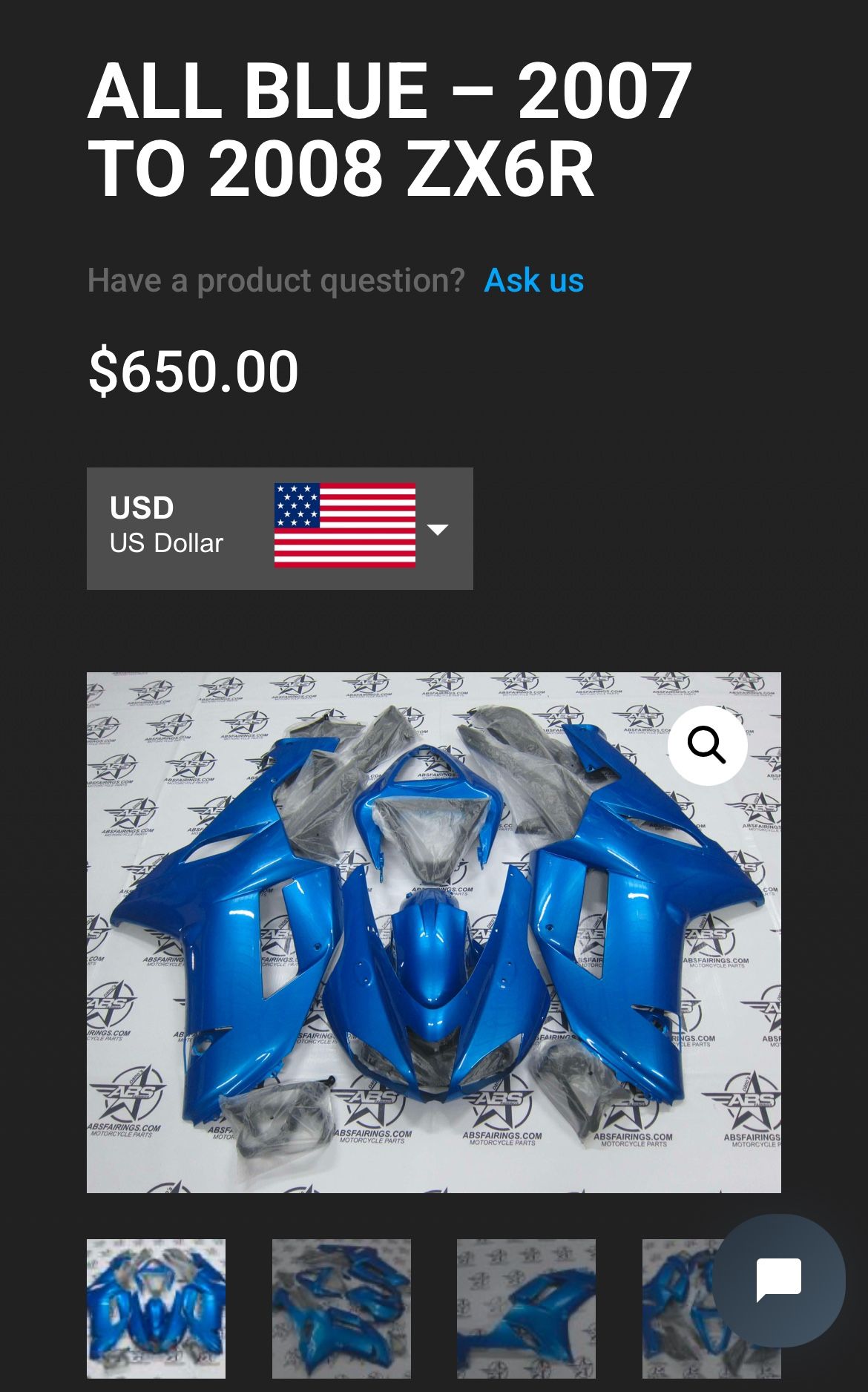The height and width of the screenshot is (1392, 868).
Task: Tap the Ask us link
Action: tap(533, 280)
